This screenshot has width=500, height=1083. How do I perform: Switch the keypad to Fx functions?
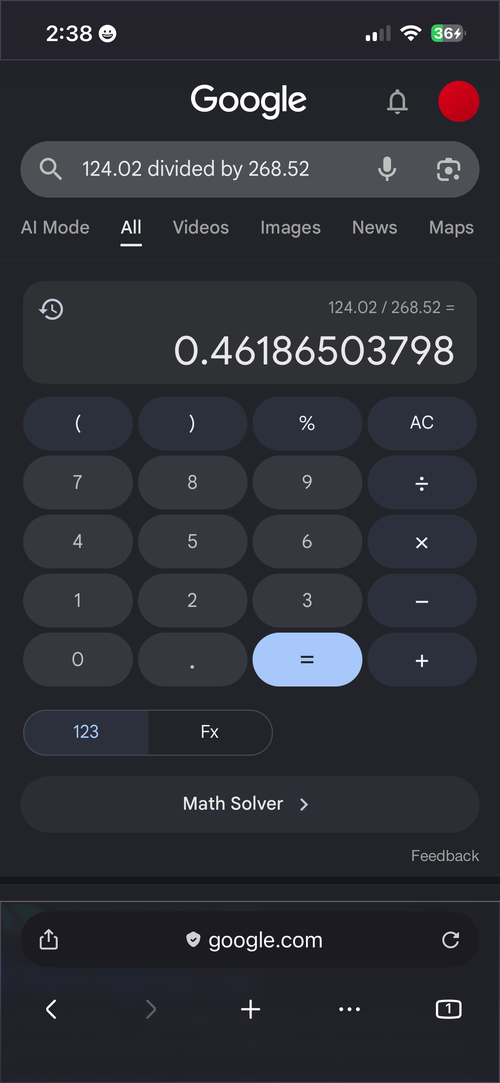coord(210,732)
